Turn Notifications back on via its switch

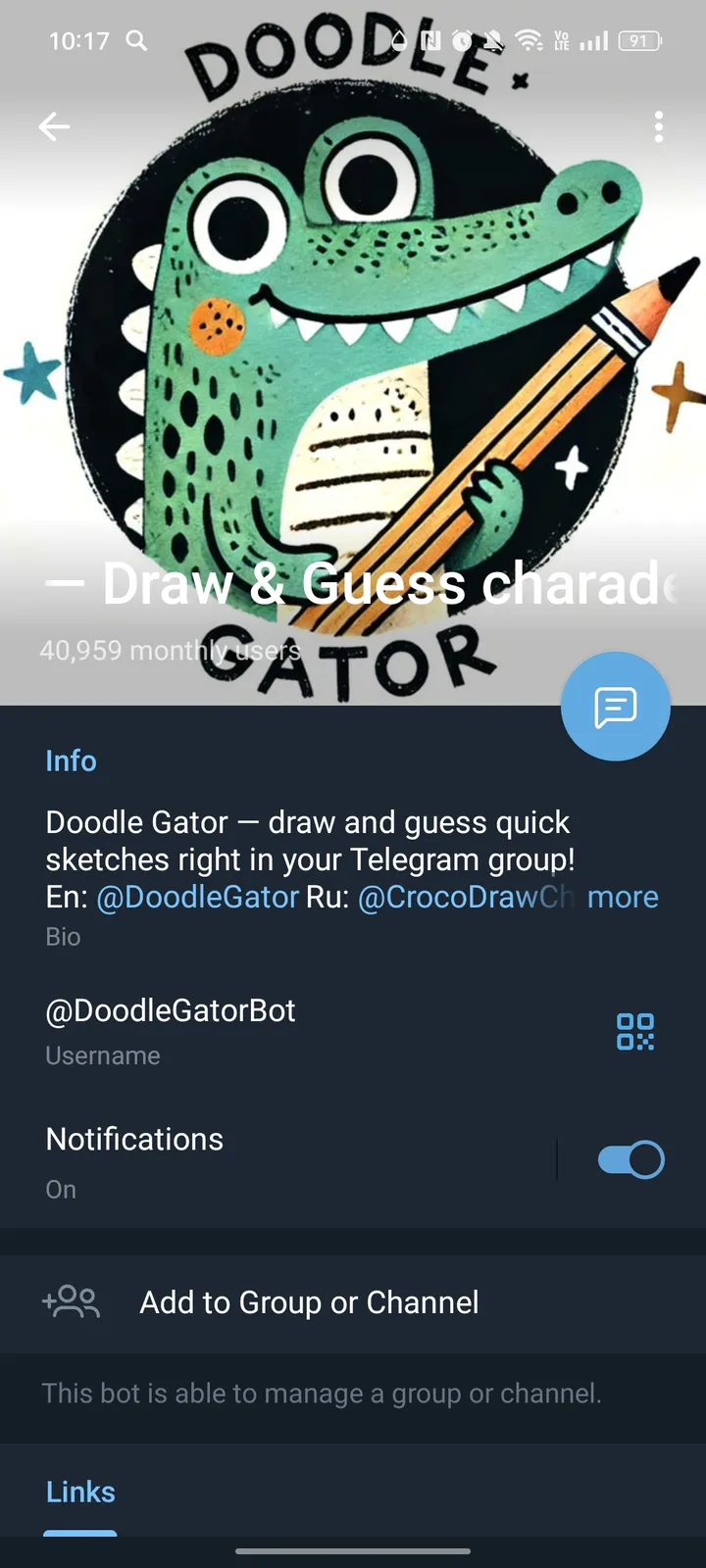(629, 1158)
